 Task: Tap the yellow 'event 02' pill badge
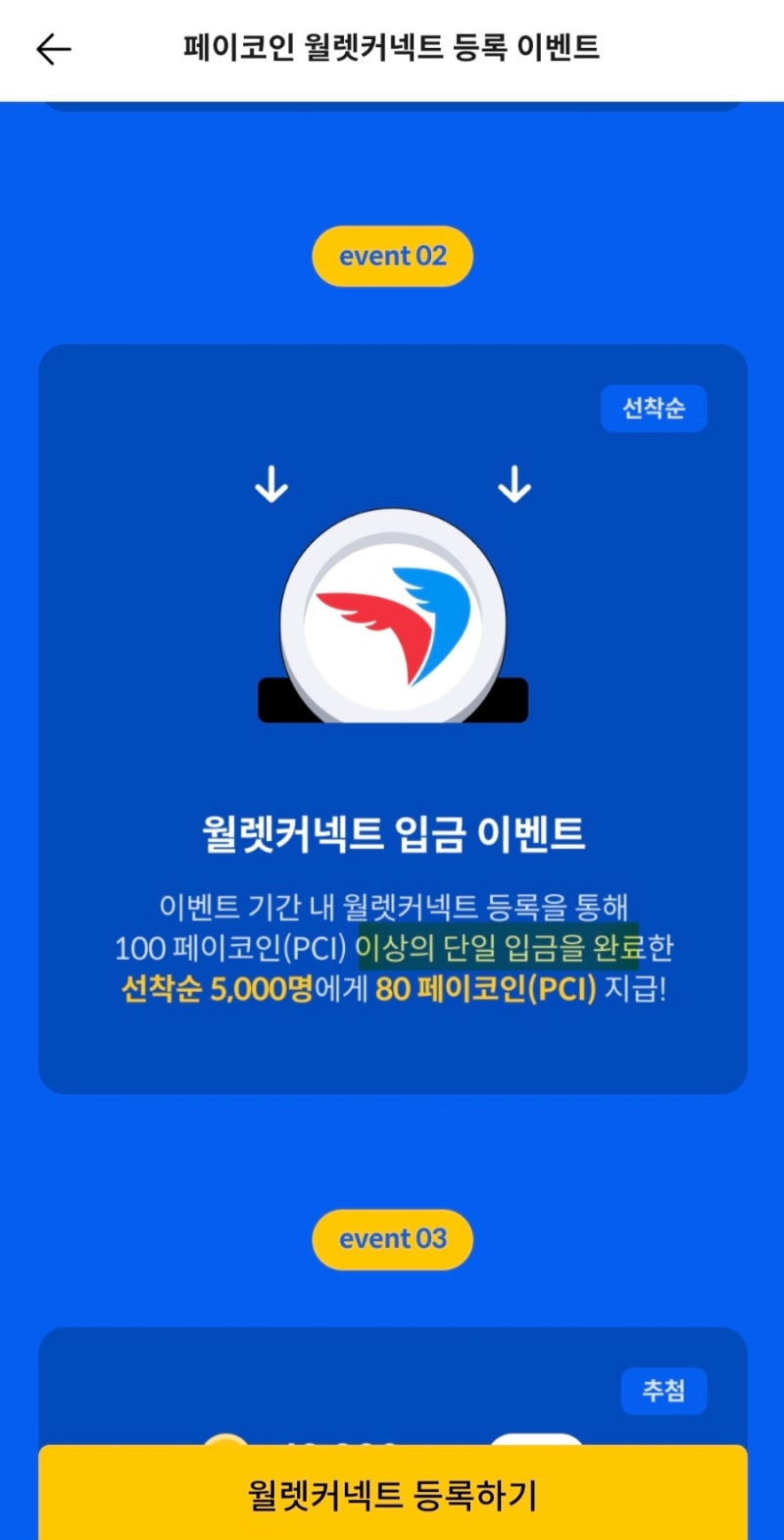point(391,255)
